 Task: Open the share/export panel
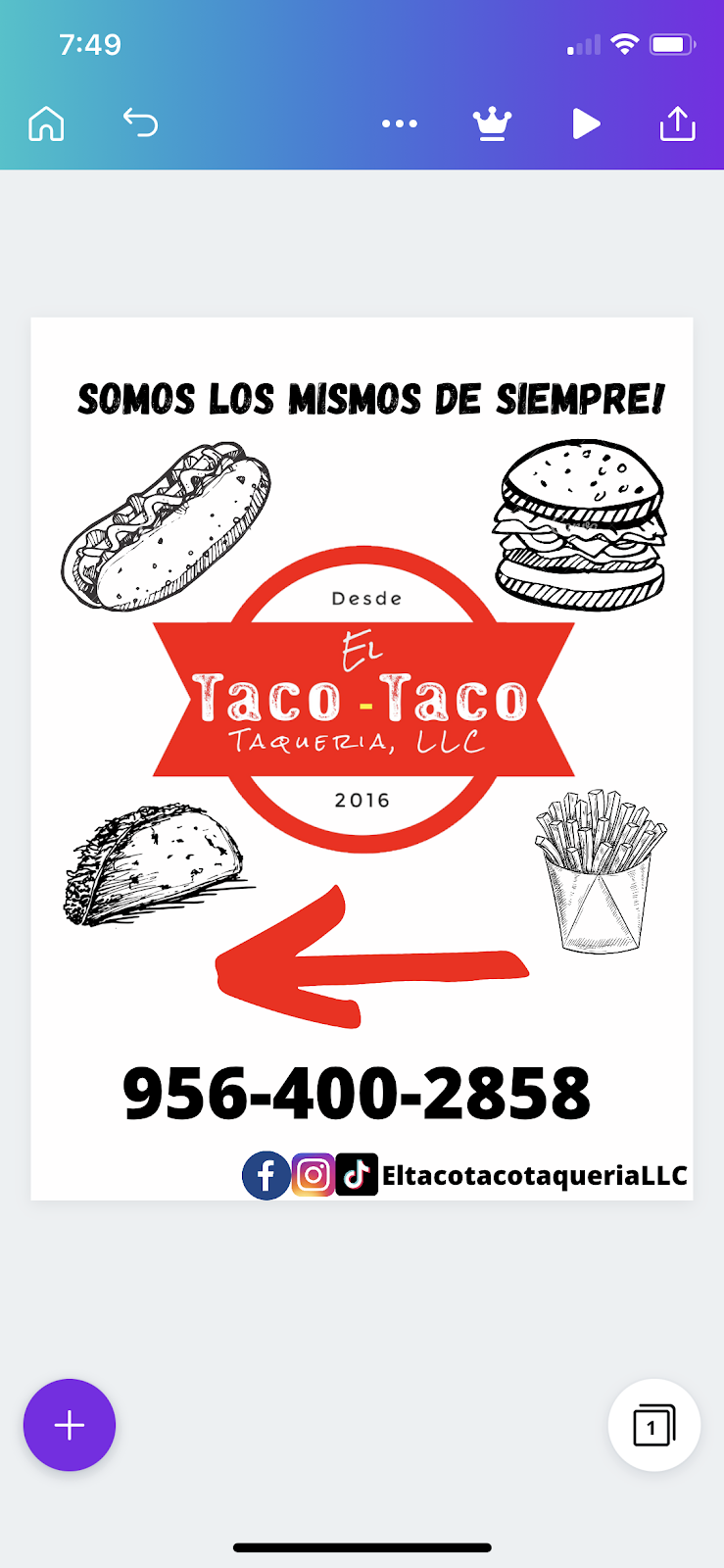(678, 123)
